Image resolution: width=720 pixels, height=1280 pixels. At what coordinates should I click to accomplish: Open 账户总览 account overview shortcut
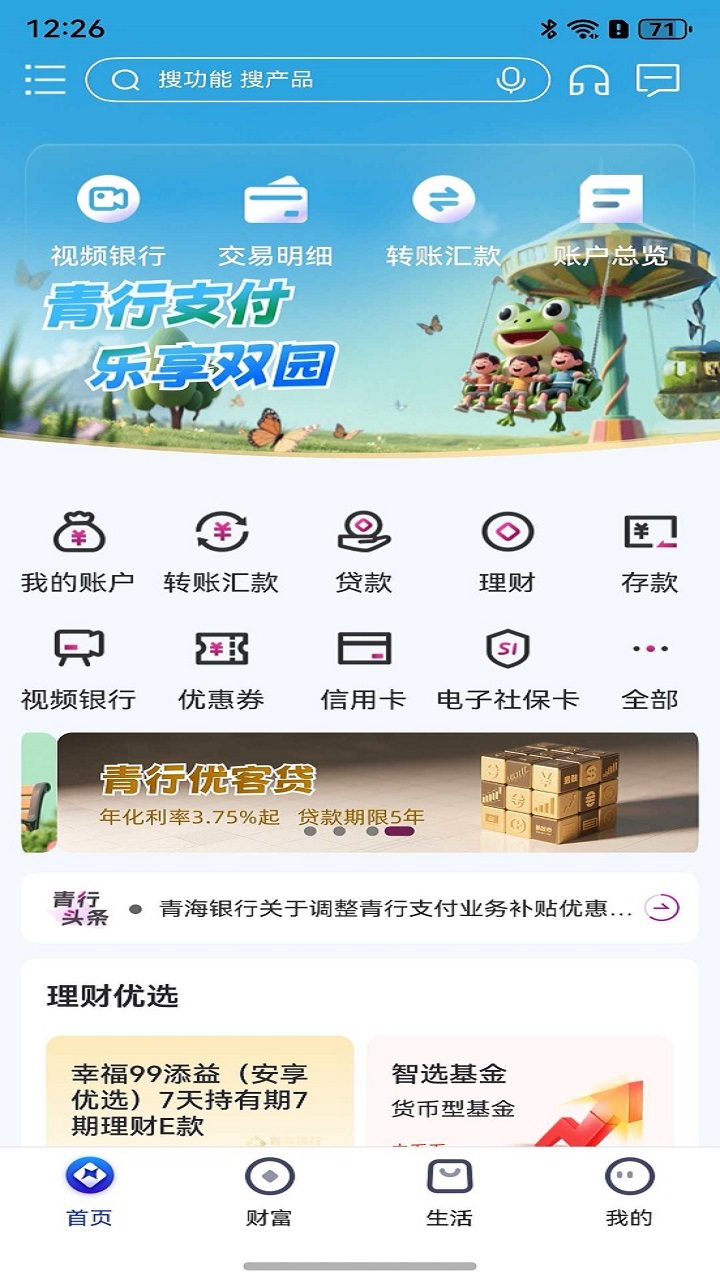pos(610,222)
